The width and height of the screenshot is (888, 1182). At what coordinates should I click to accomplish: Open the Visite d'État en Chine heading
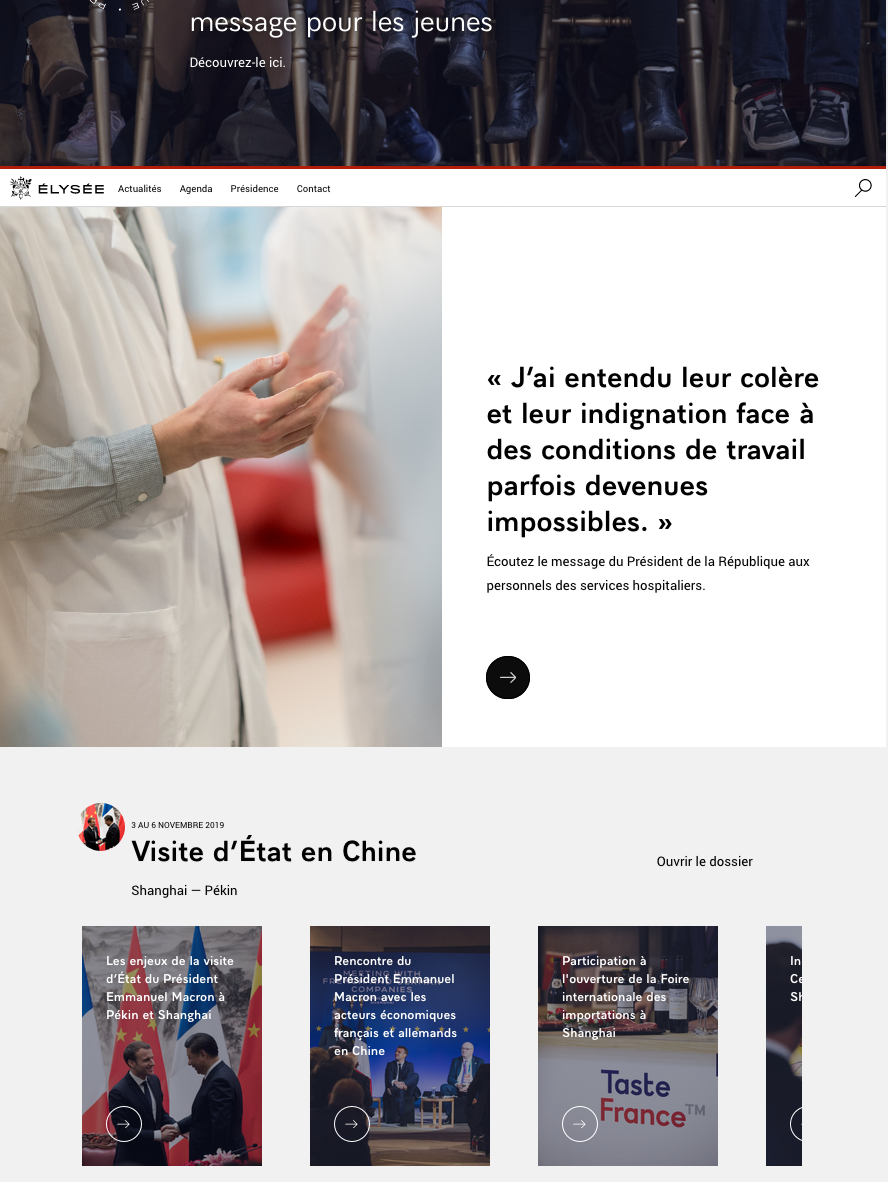(274, 852)
